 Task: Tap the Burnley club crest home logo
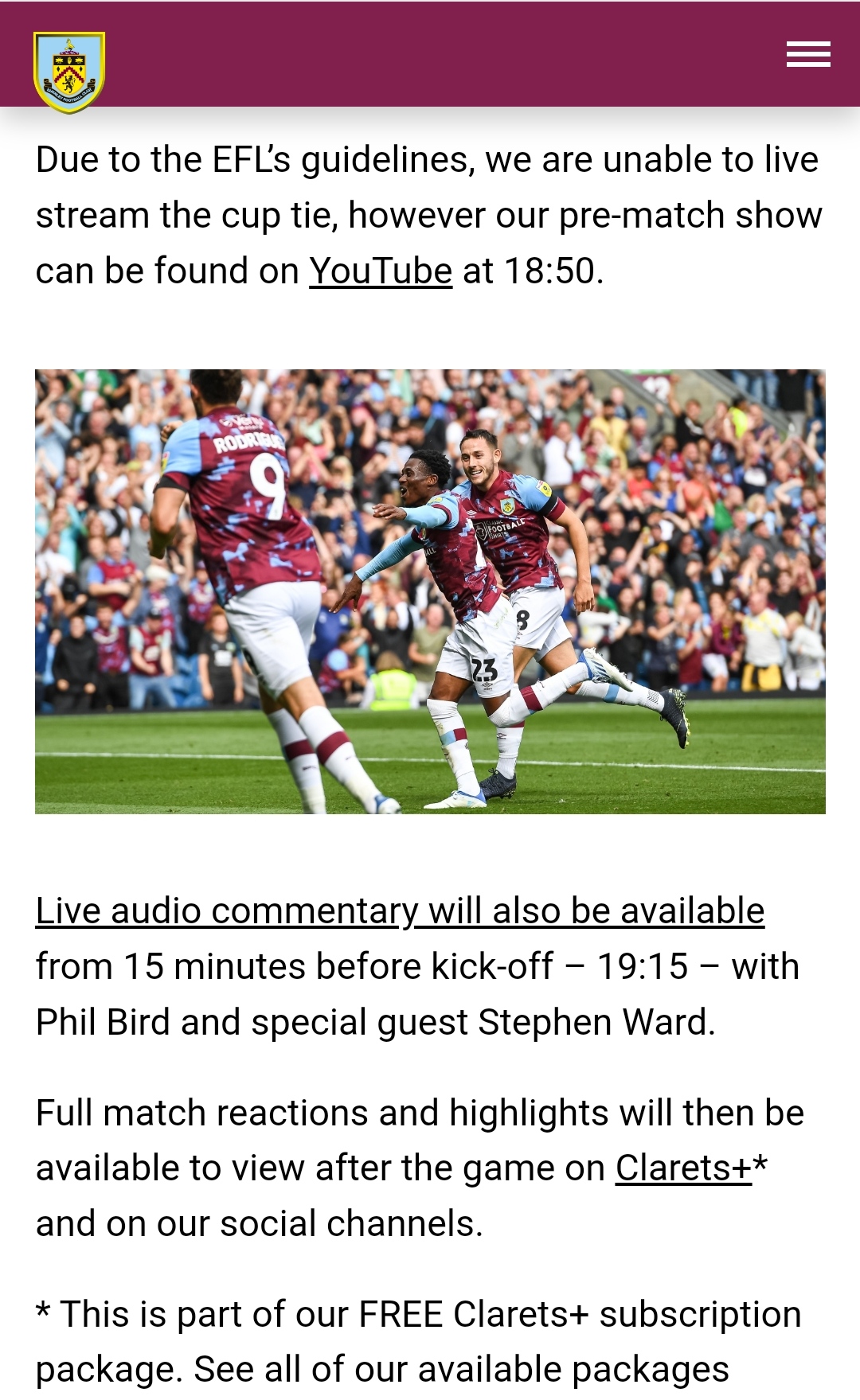(x=69, y=72)
